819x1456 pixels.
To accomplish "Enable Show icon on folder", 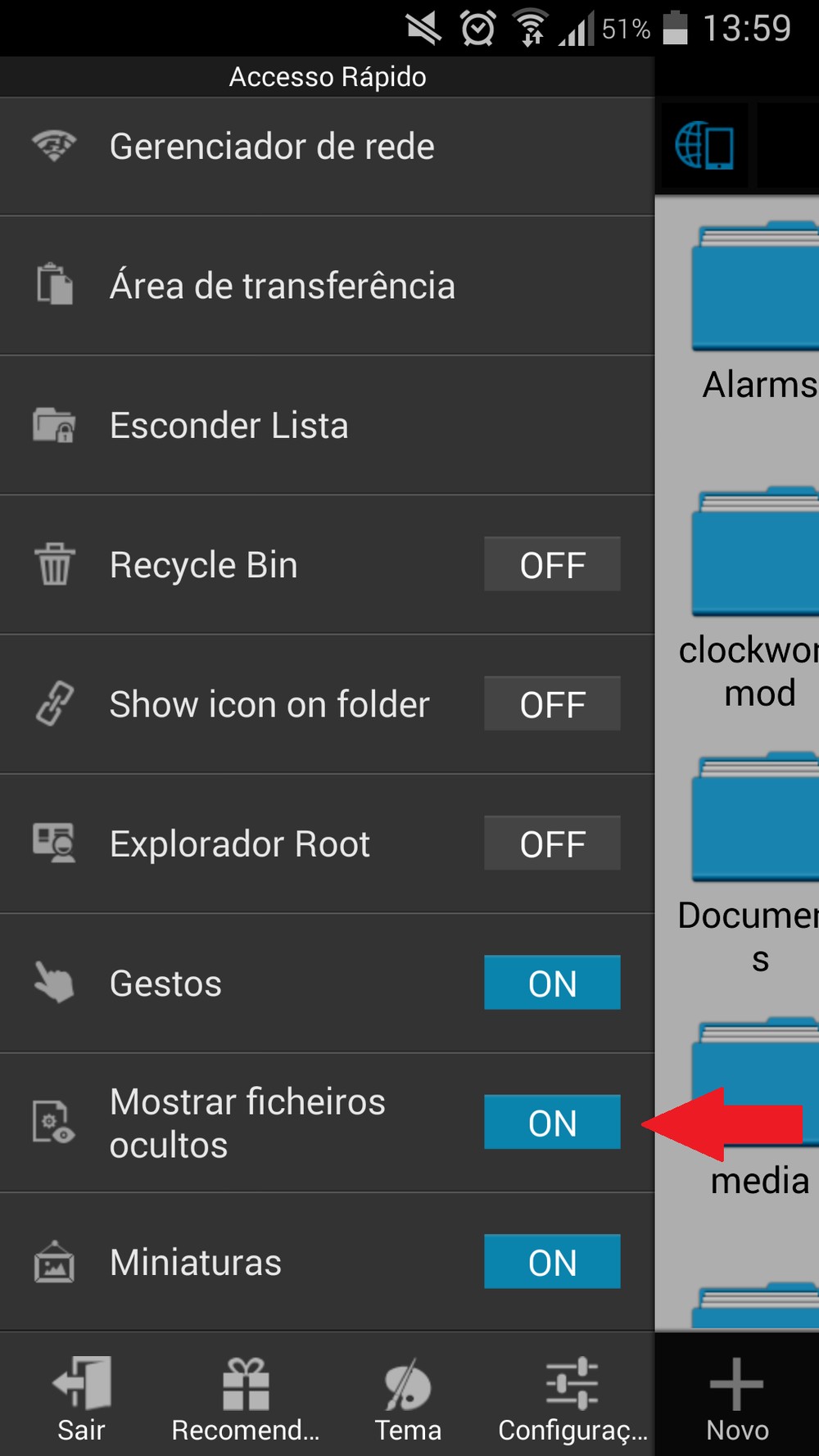I will [552, 704].
